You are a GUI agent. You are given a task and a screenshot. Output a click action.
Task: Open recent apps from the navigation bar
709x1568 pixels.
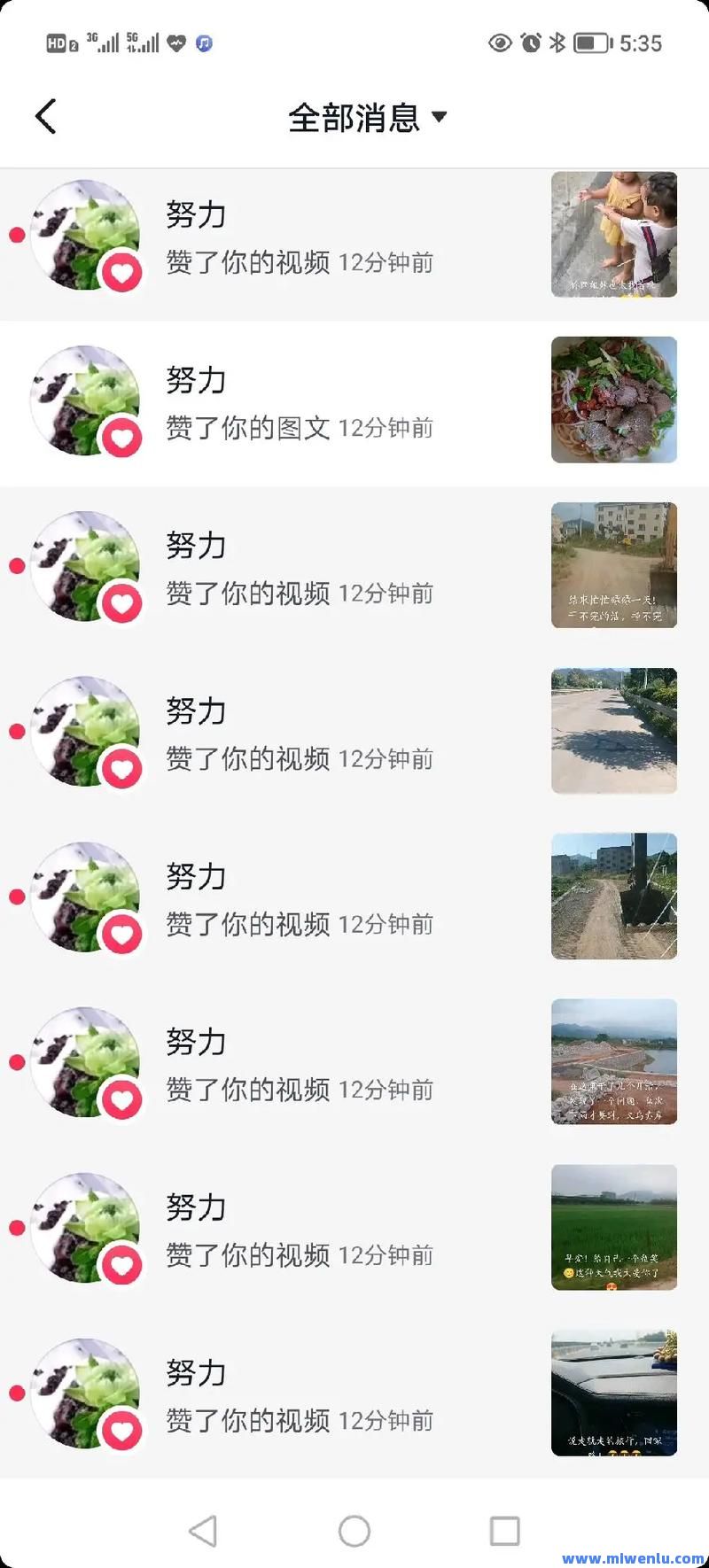(x=504, y=1531)
